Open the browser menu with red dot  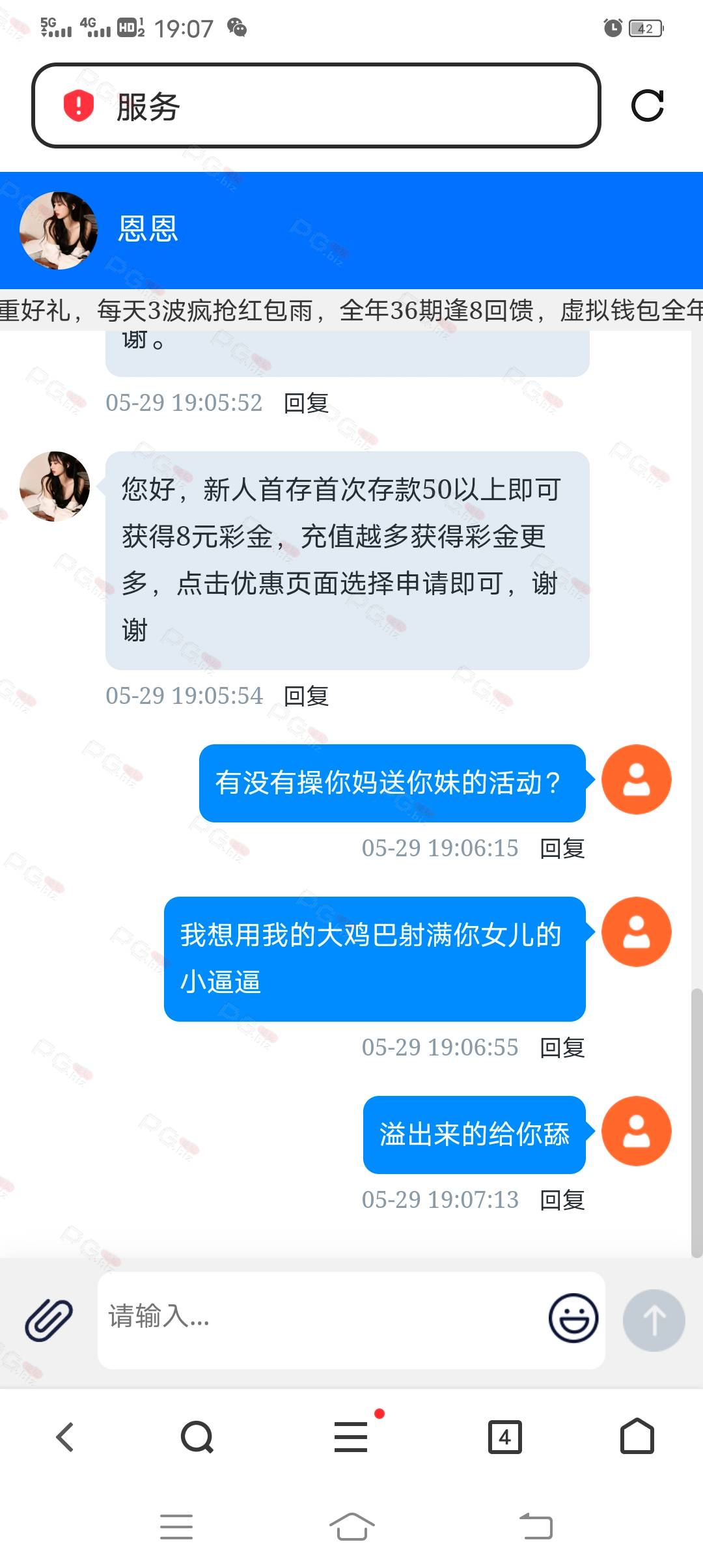pyautogui.click(x=351, y=1436)
